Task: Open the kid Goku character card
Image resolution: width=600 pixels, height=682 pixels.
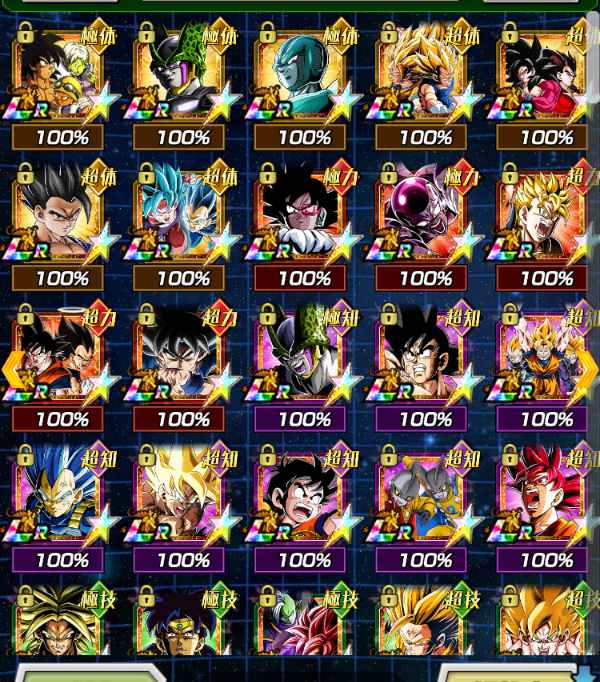Action: (x=304, y=500)
